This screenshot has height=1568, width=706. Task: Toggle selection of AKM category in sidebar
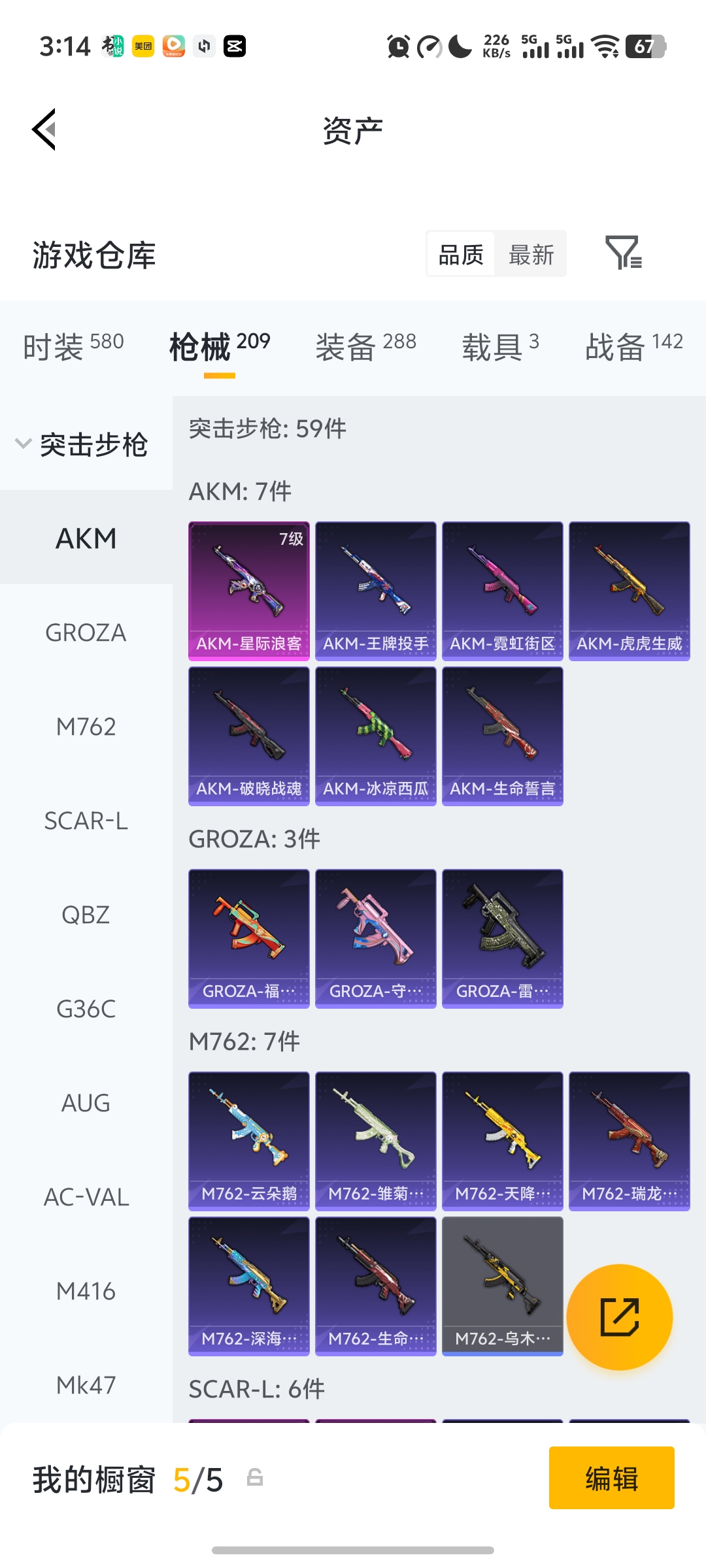86,538
